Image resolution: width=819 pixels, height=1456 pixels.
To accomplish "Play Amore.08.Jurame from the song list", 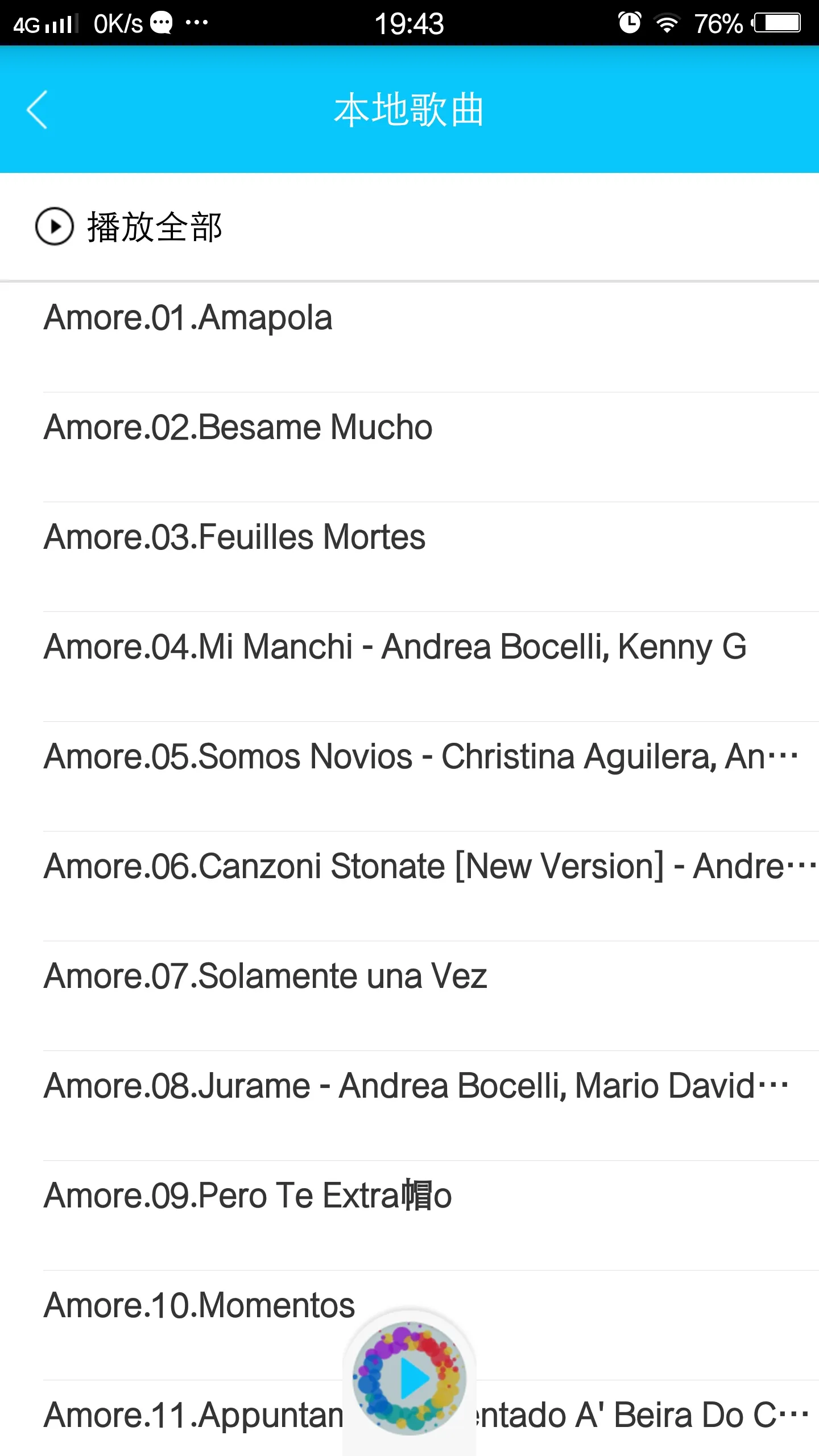I will point(409,1106).
